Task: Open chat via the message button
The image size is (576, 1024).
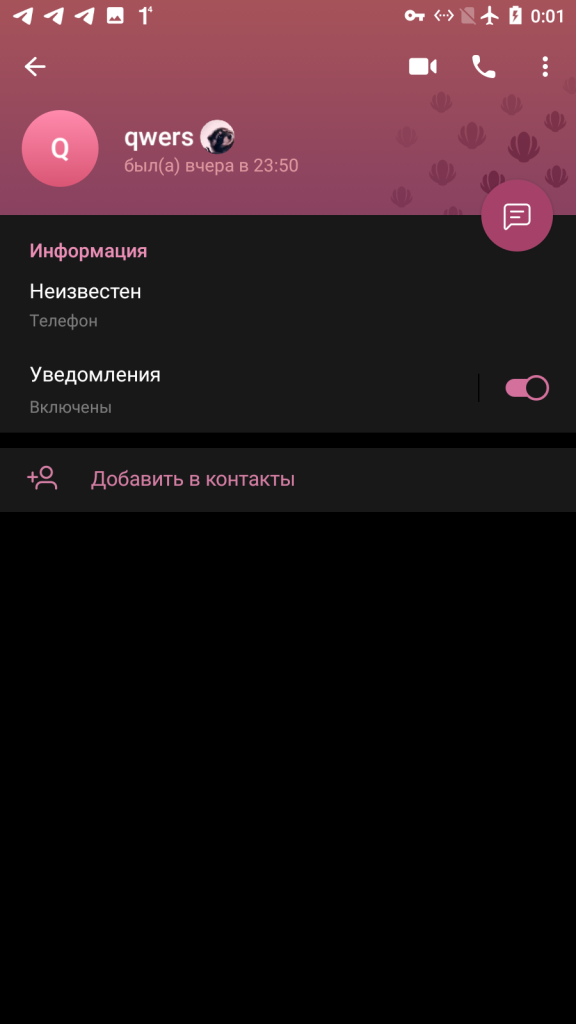Action: tap(517, 216)
